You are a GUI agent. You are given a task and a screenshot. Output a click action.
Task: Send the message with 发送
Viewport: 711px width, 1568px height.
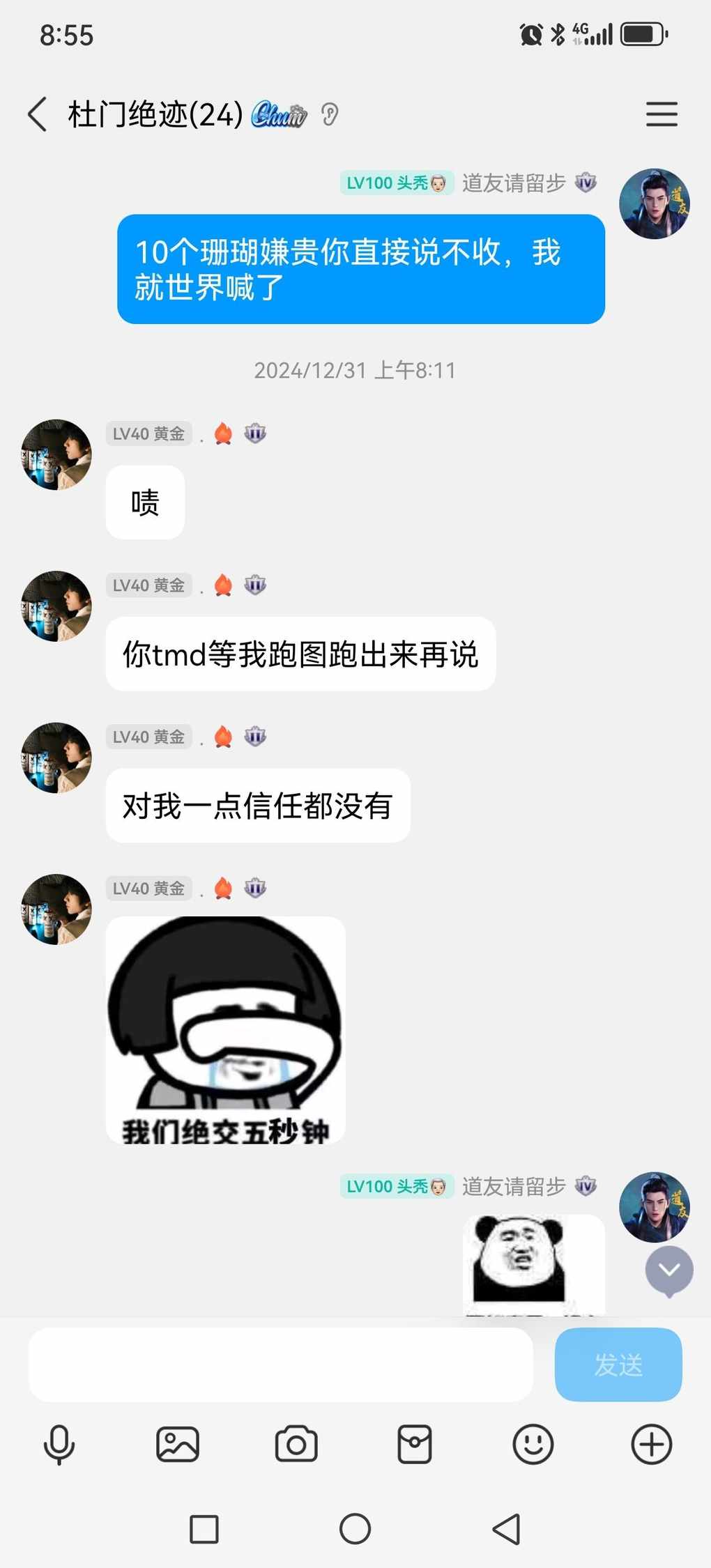618,1364
